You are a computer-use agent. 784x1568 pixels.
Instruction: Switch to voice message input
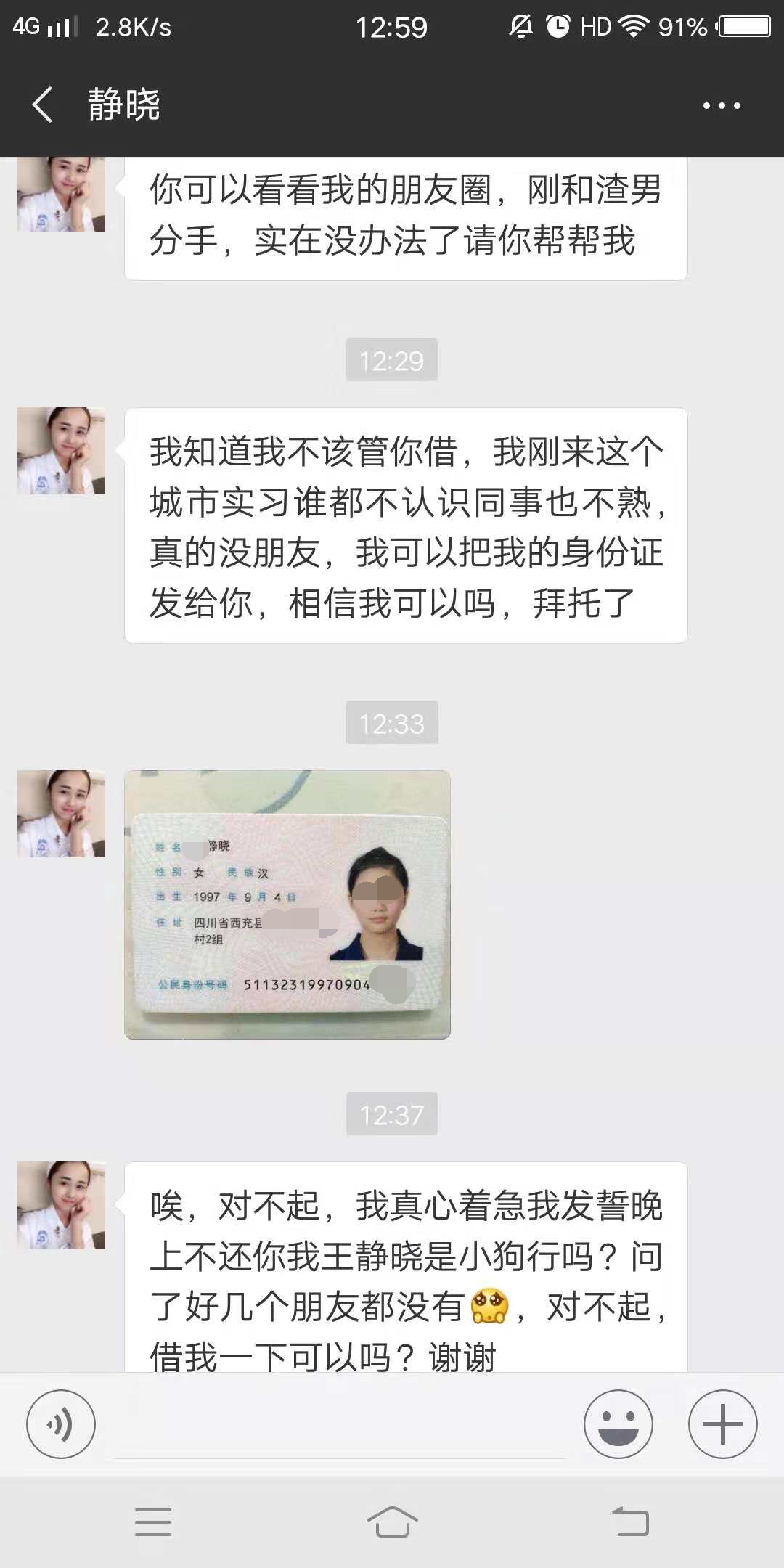[61, 1424]
